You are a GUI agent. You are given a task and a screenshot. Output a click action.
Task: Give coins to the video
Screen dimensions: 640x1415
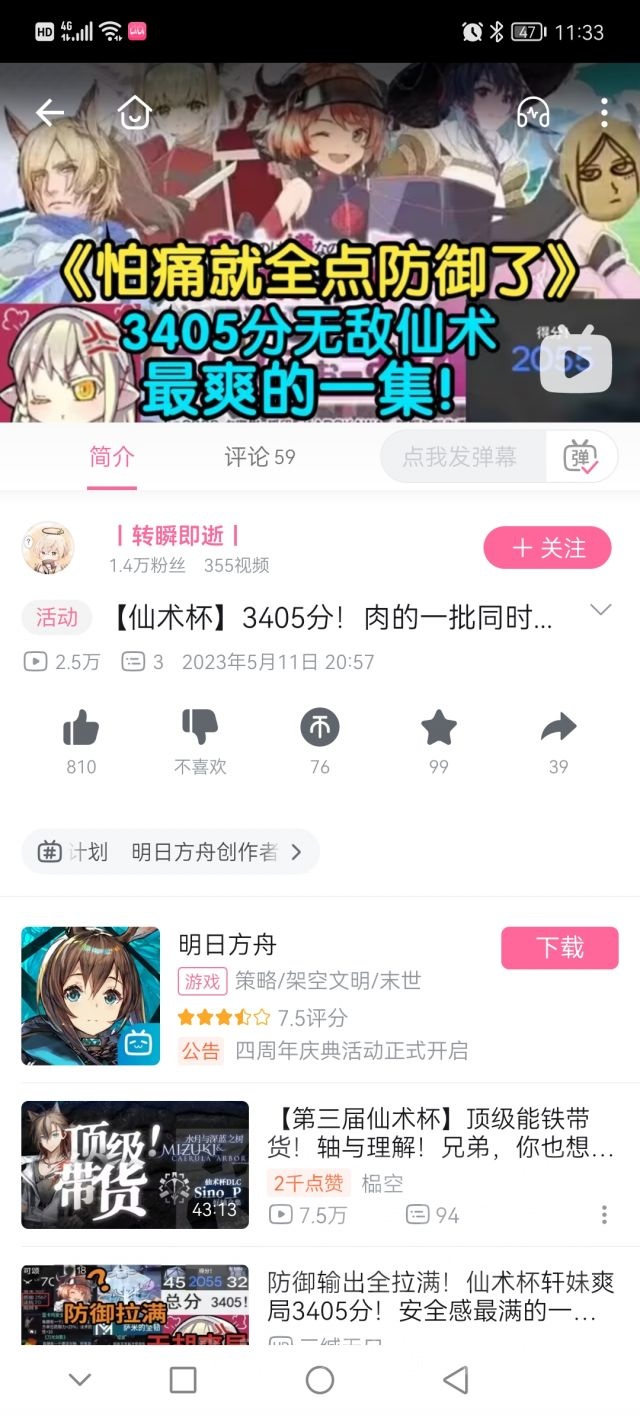click(x=320, y=742)
